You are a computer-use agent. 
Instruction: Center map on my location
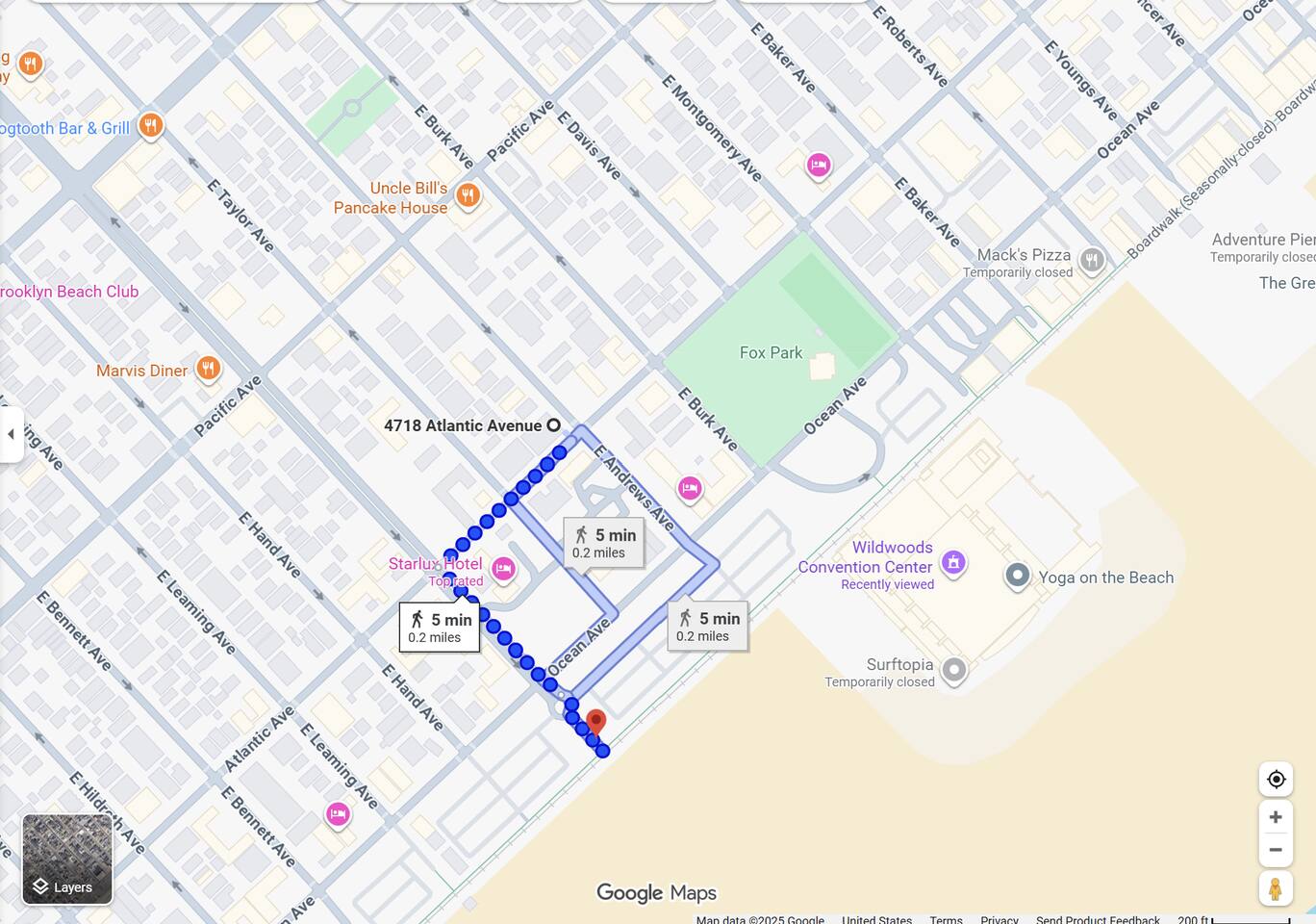(1276, 779)
